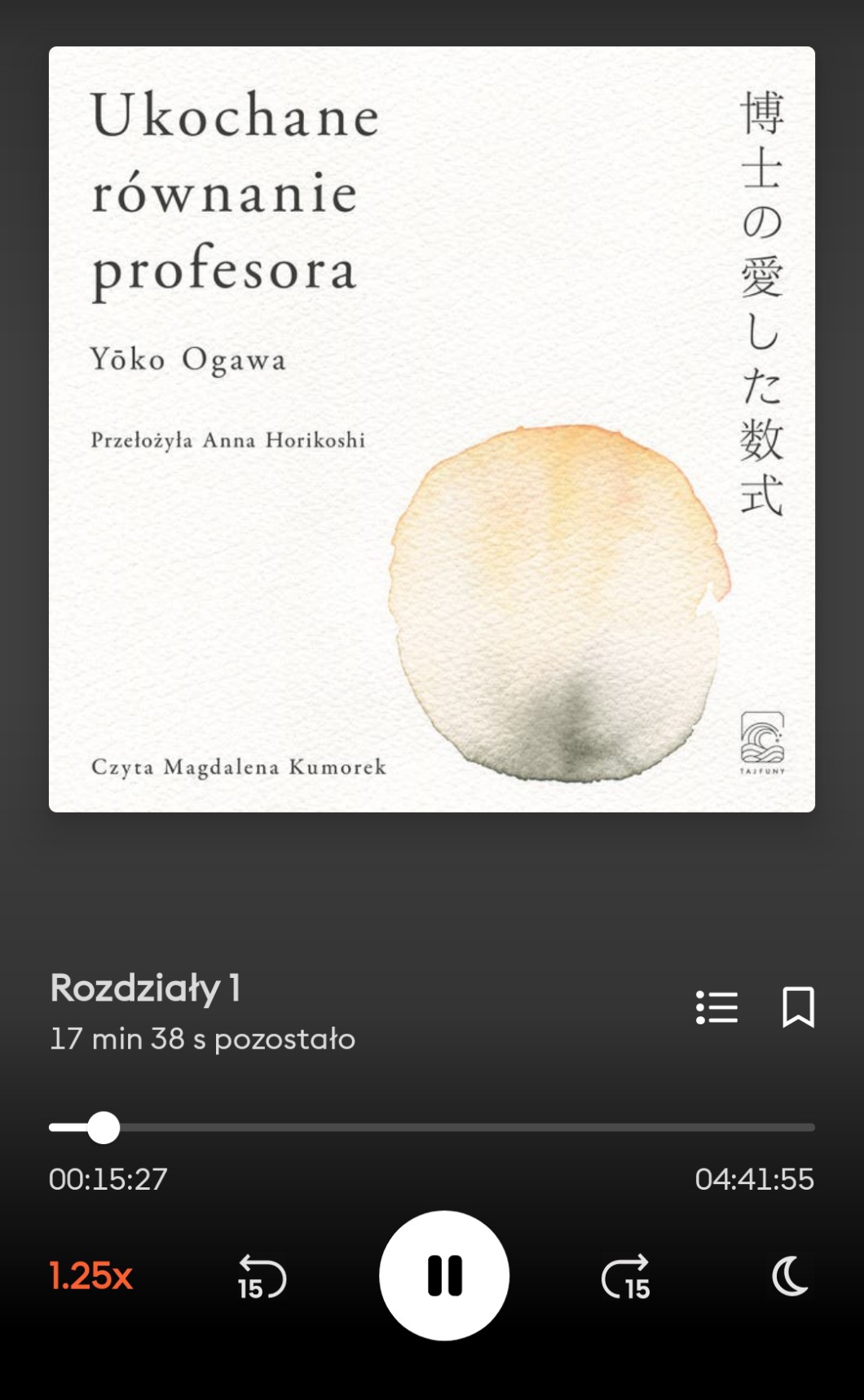Rewind 15 seconds

[262, 1276]
